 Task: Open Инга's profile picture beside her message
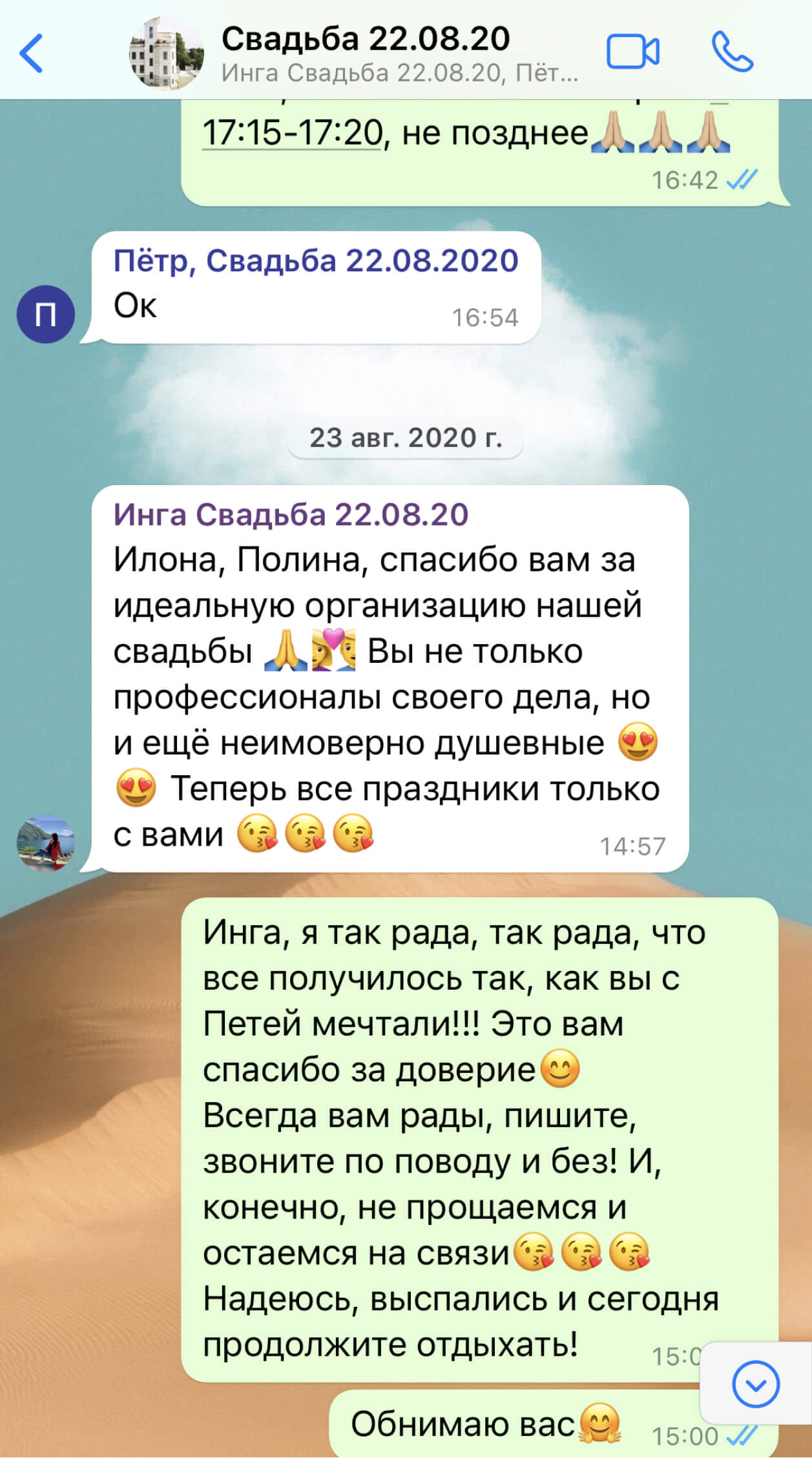(45, 842)
